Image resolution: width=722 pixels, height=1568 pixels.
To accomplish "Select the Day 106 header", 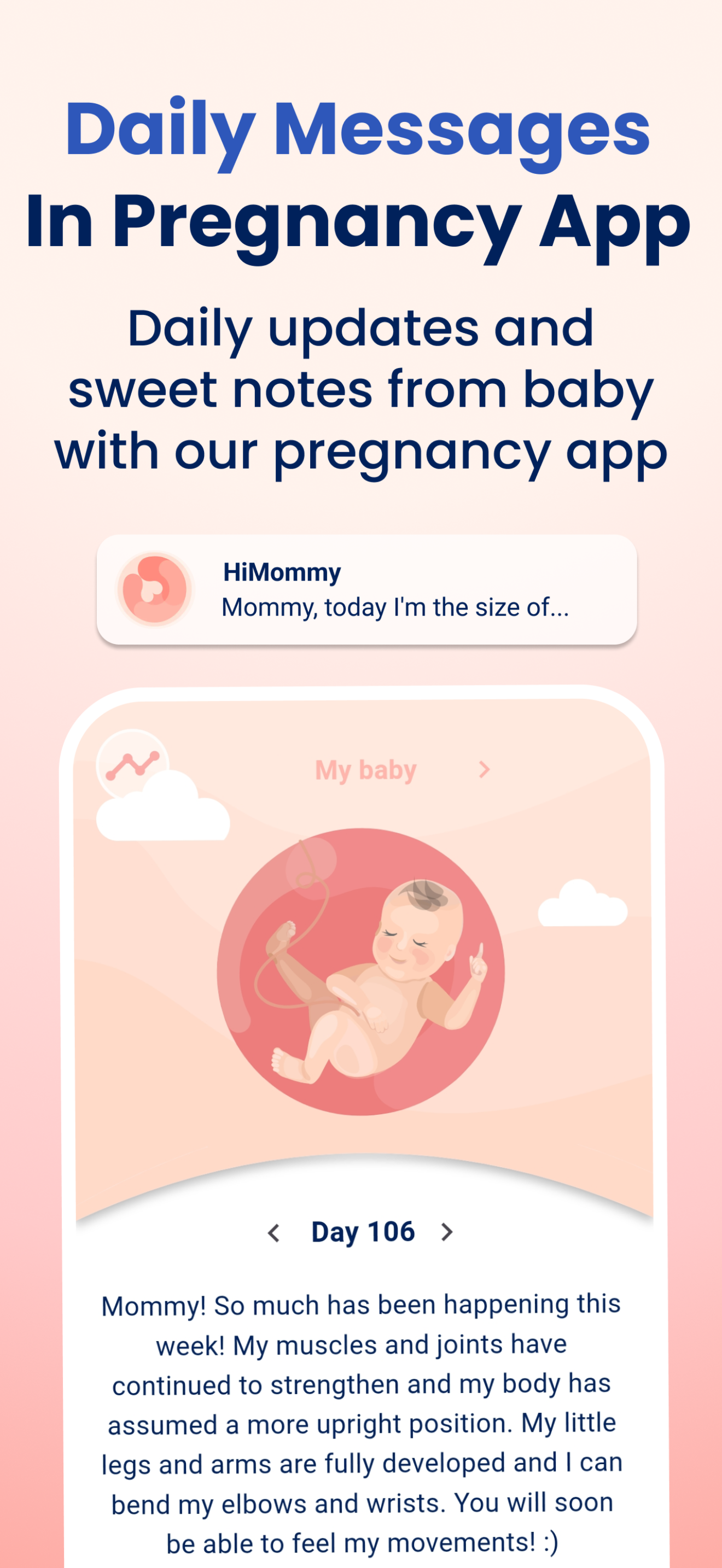I will (363, 1231).
